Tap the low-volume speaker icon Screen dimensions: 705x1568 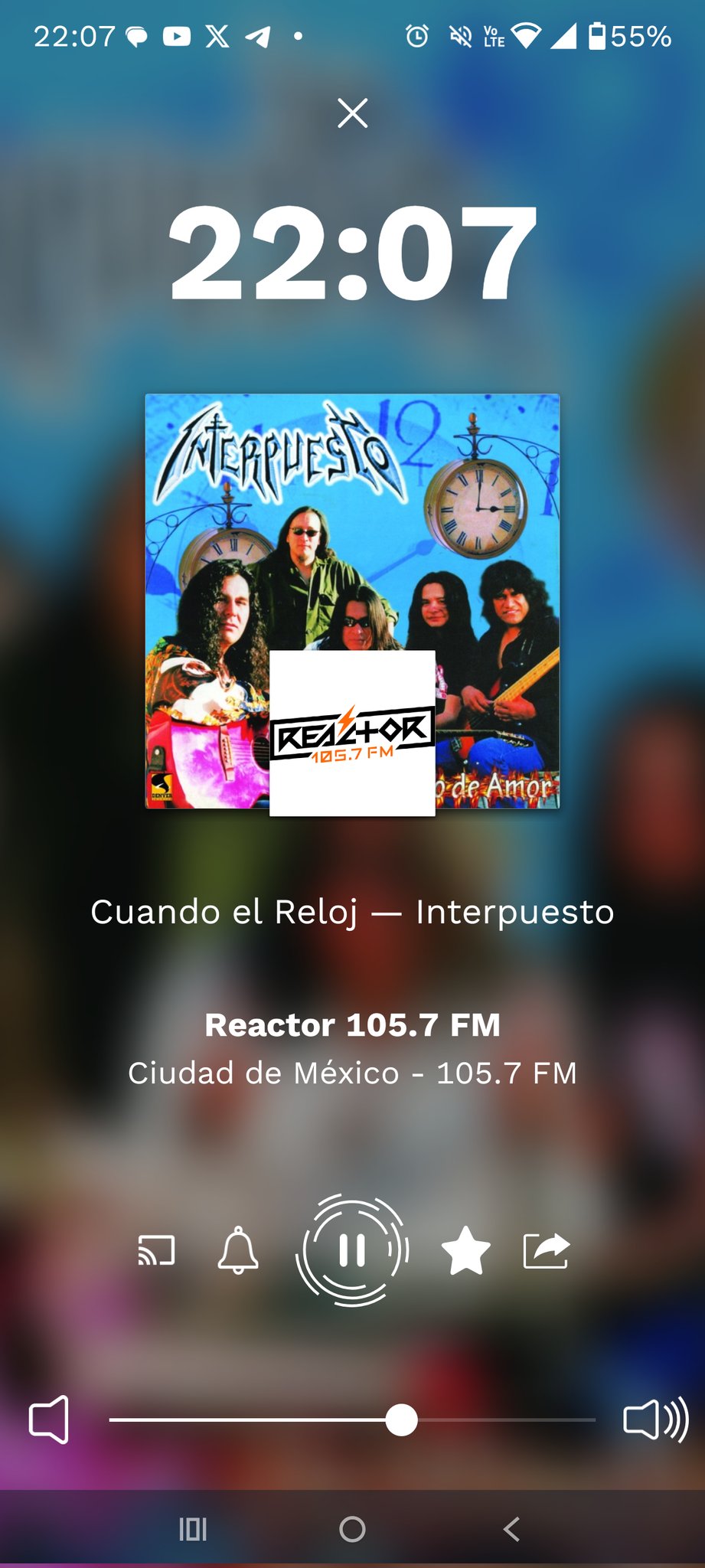[49, 1420]
